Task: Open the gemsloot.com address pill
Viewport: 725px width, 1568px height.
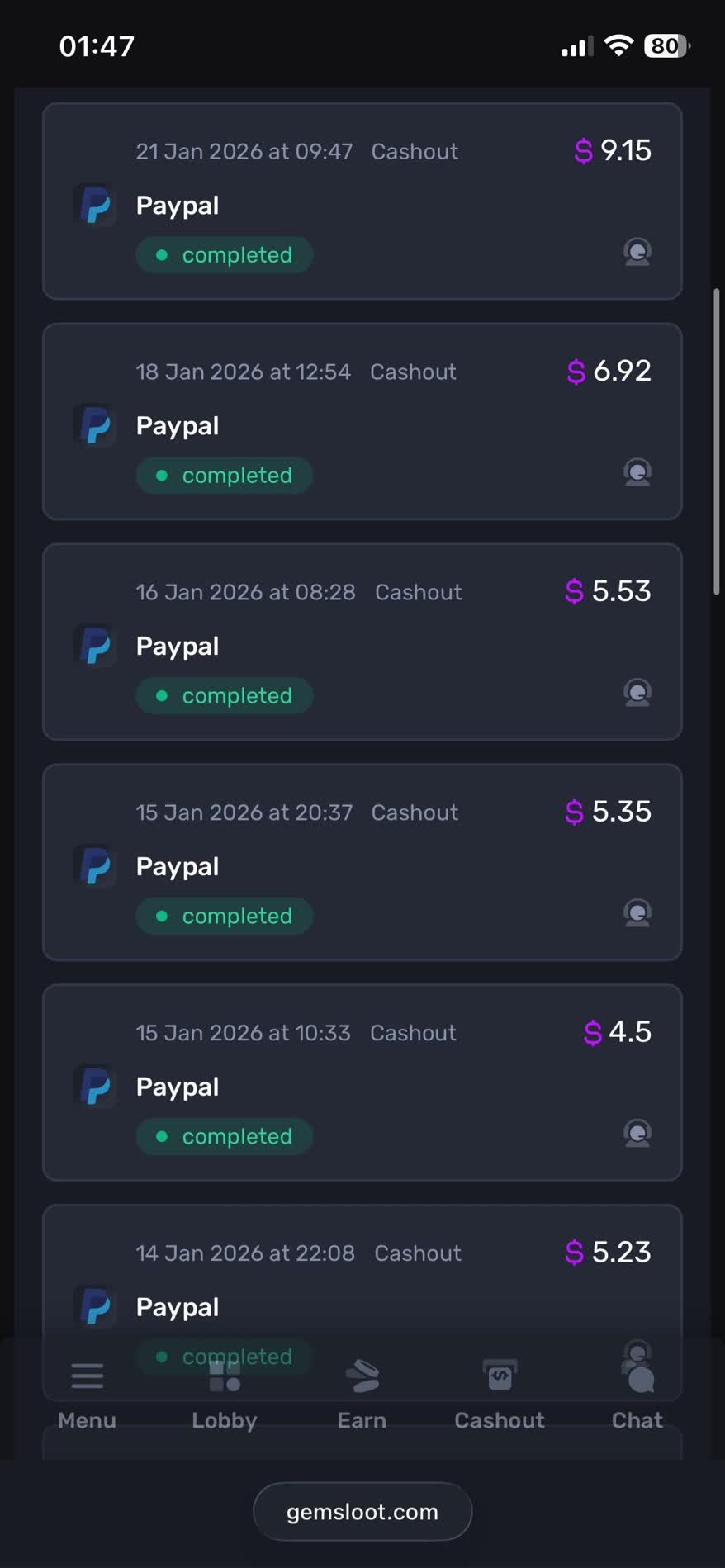Action: 362,1511
